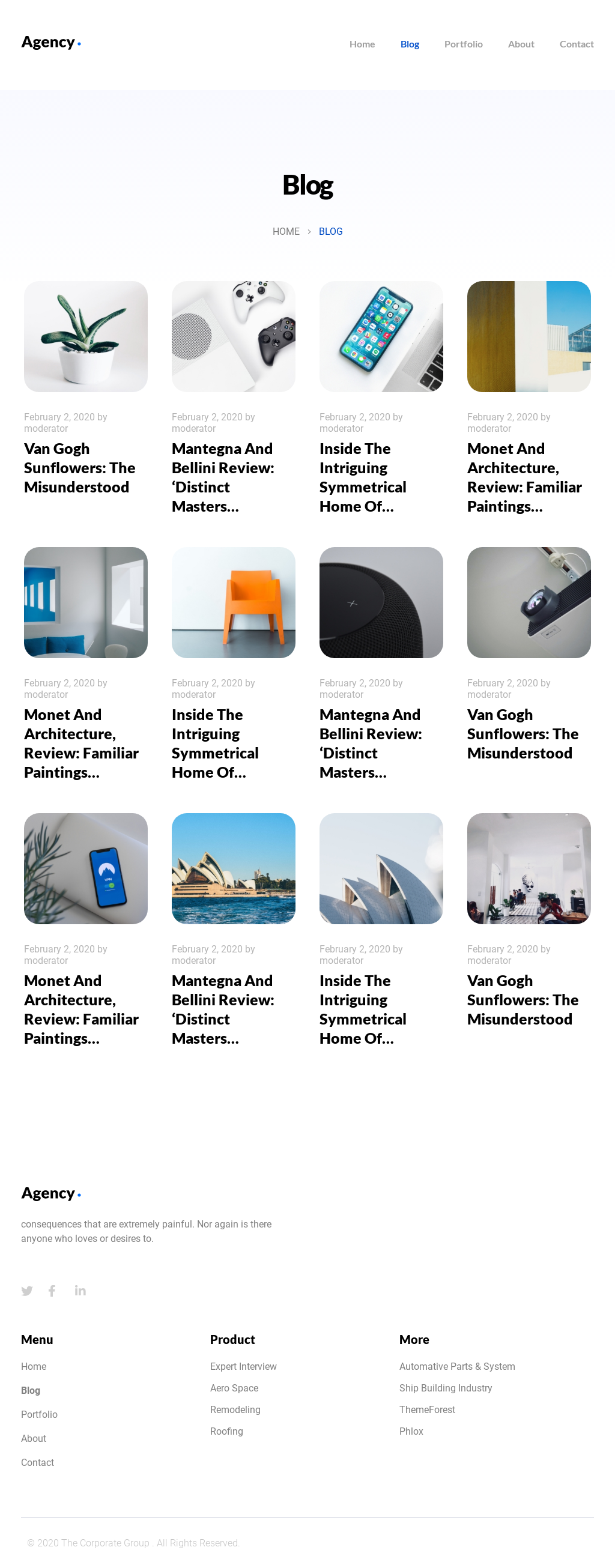
Task: Select Contact in the header navigation
Action: pyautogui.click(x=576, y=44)
